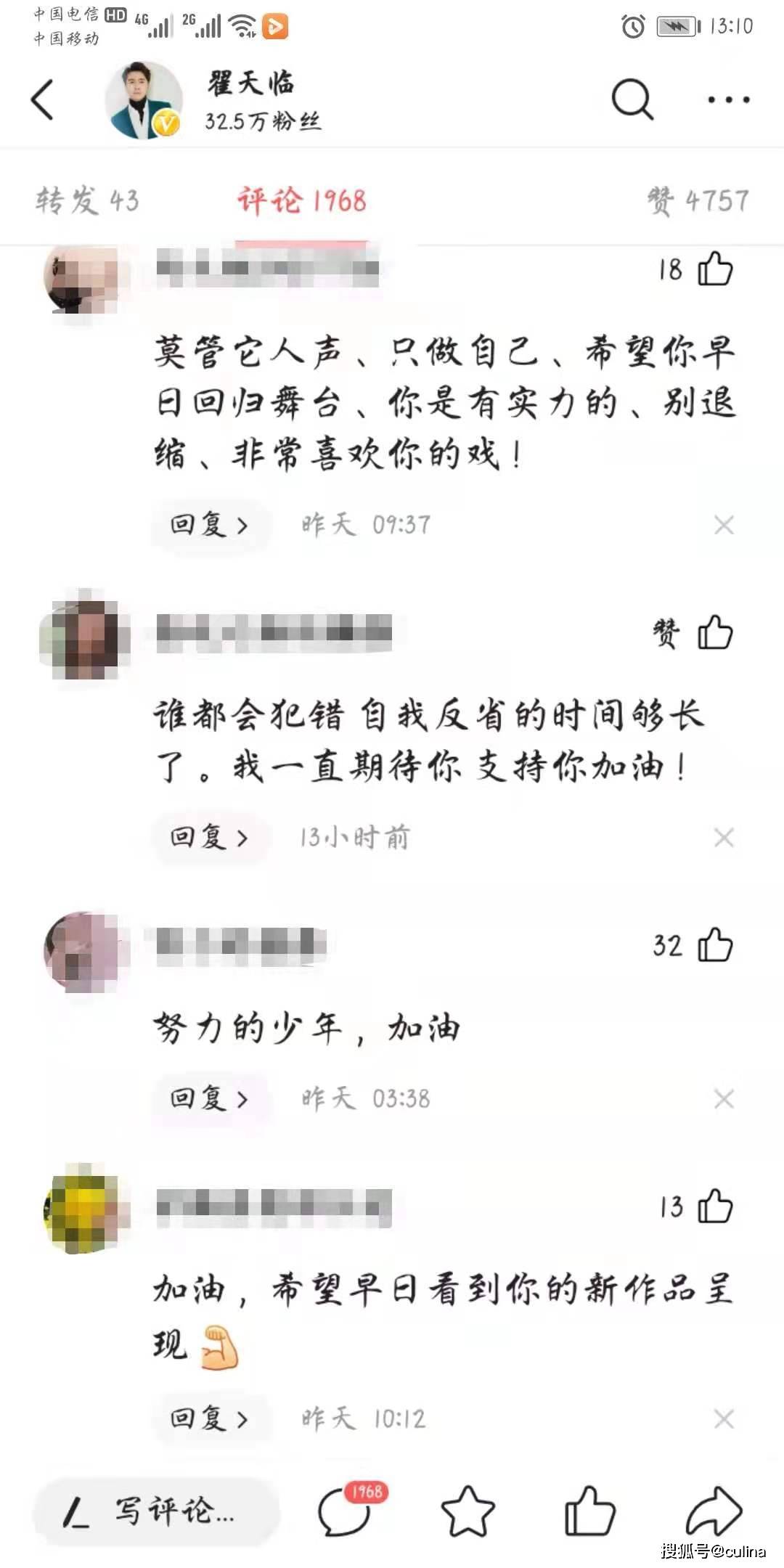Favorite this post with the star
Image resolution: width=784 pixels, height=1568 pixels.
[x=467, y=1511]
